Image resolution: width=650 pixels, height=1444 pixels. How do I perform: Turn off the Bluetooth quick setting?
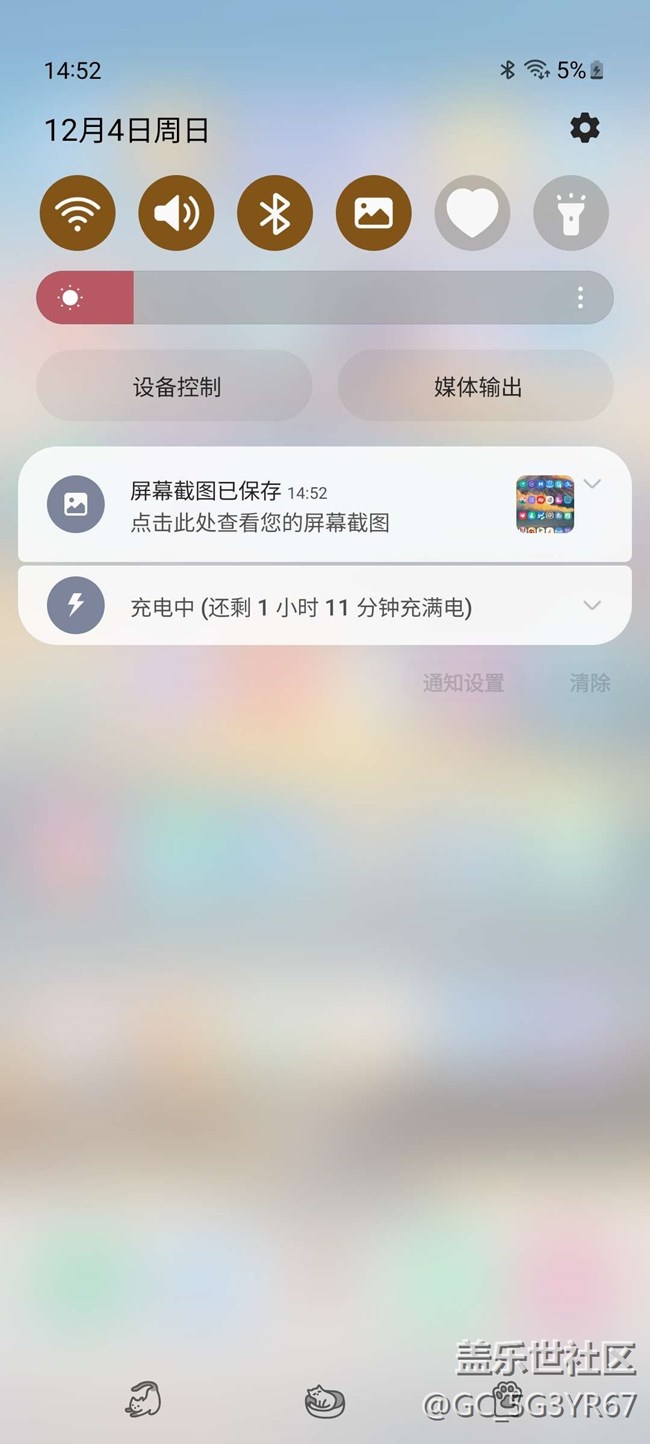(x=275, y=213)
